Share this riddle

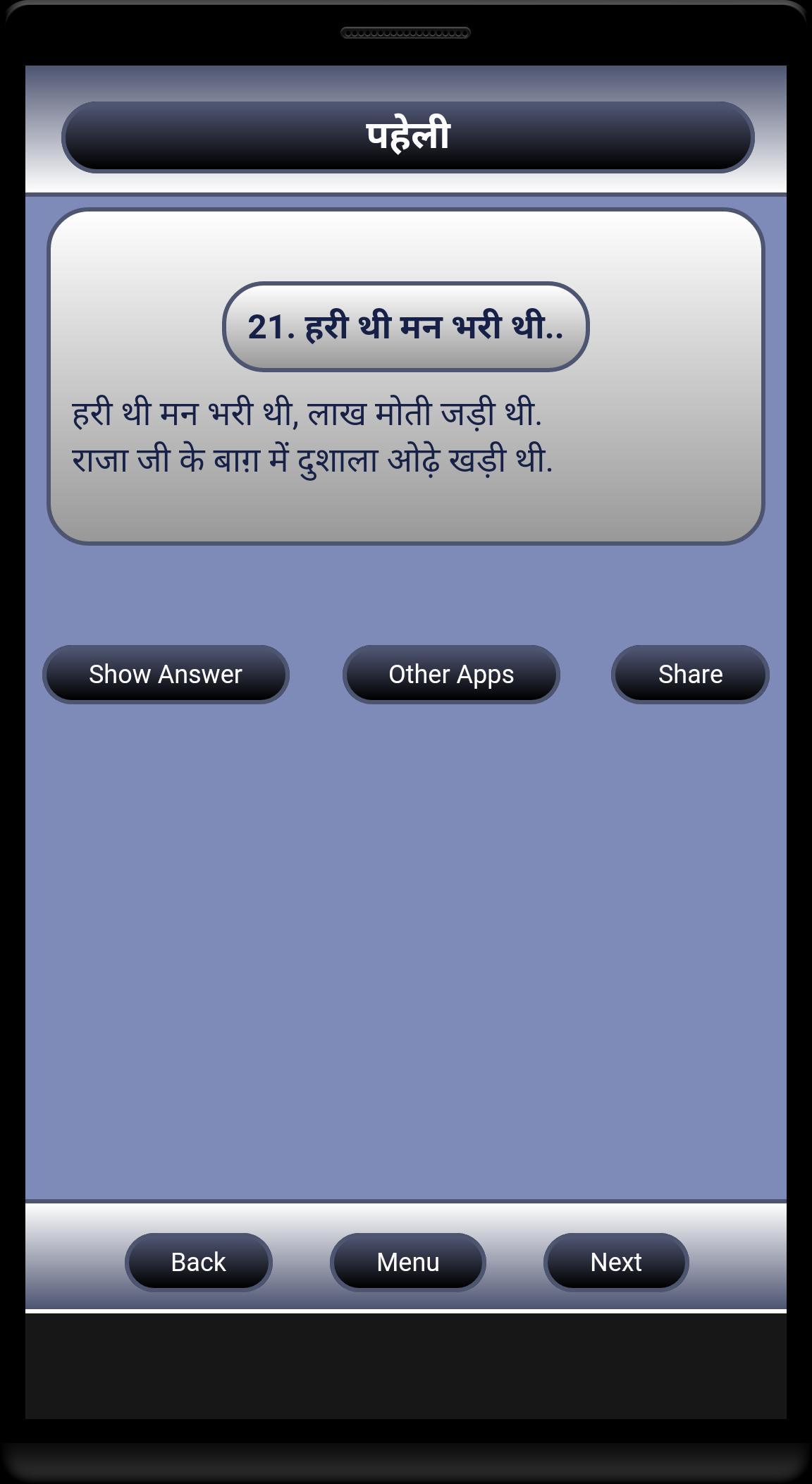tap(690, 674)
